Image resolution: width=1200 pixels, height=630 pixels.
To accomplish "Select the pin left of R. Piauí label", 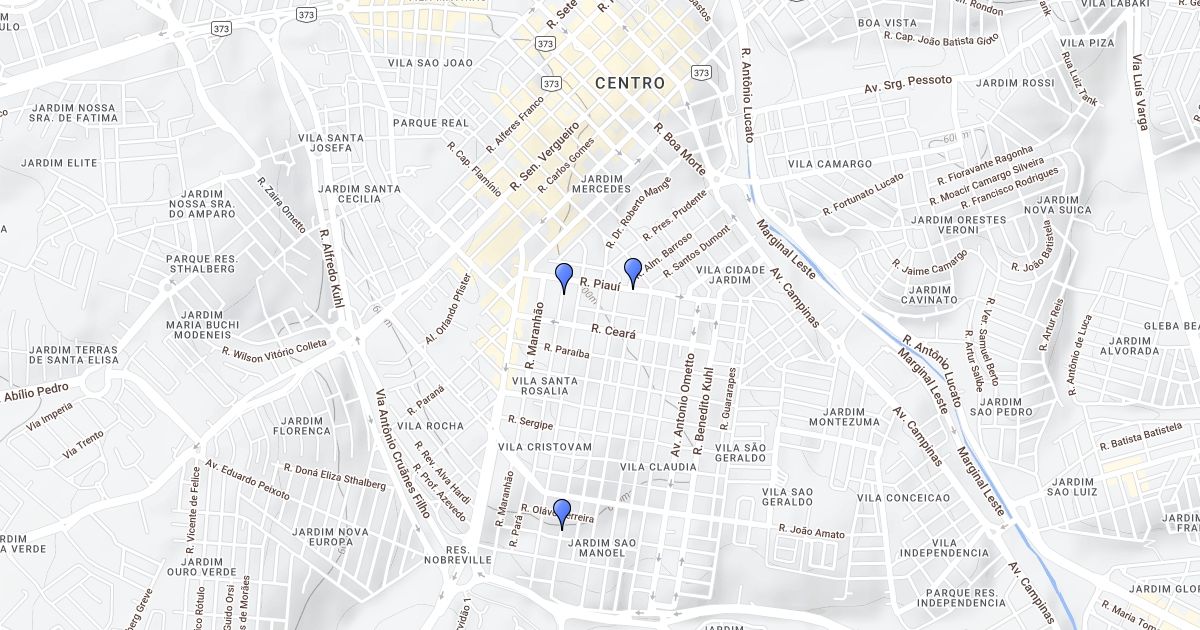I will click(564, 275).
